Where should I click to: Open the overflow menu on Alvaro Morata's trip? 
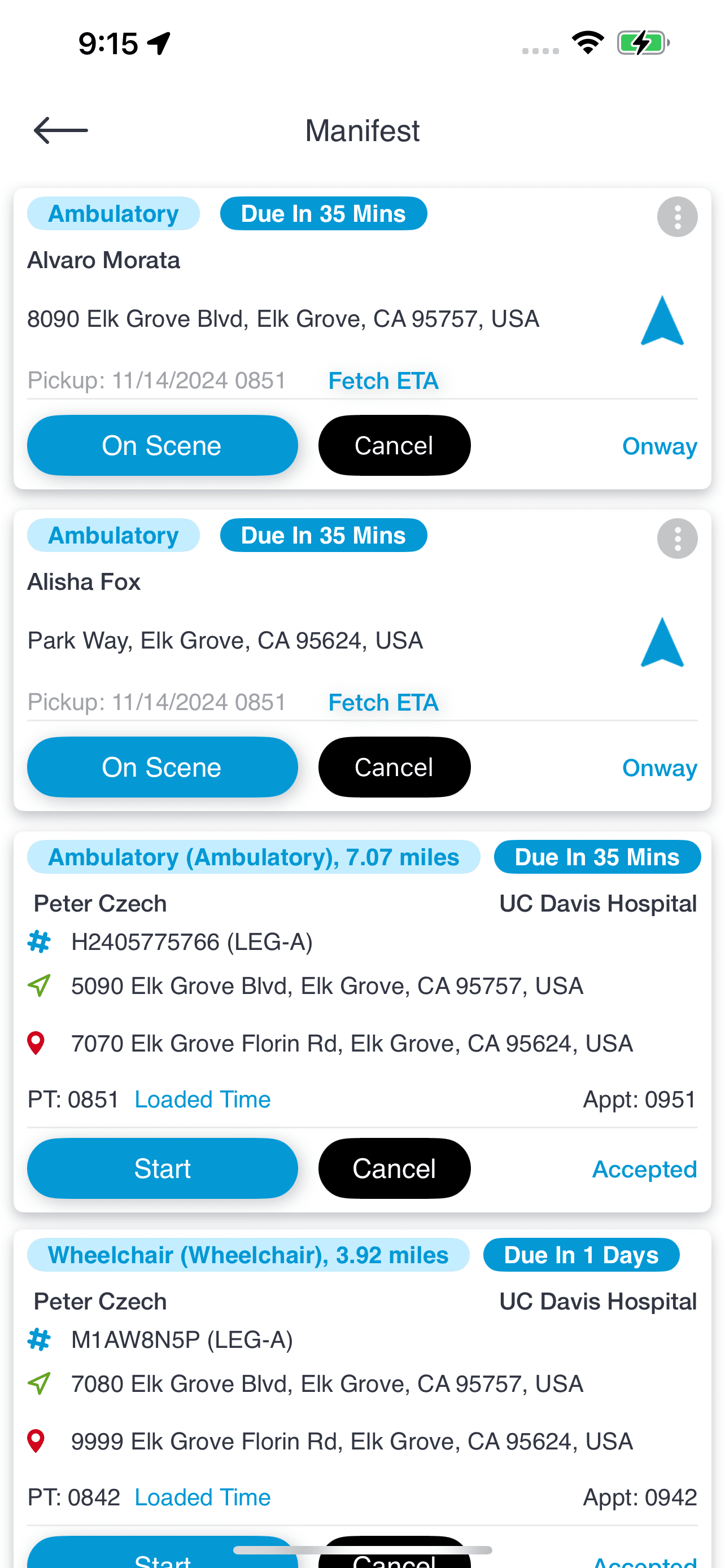point(677,217)
